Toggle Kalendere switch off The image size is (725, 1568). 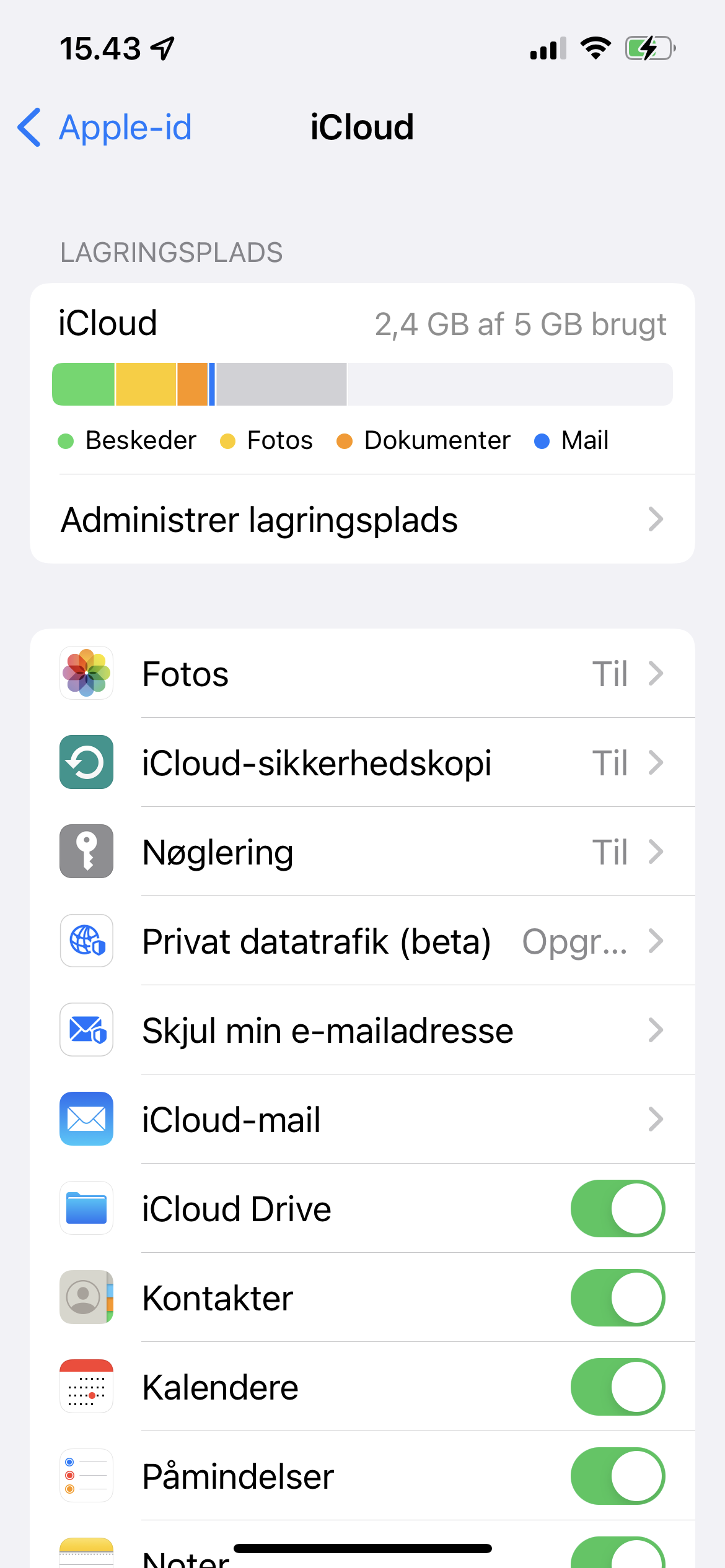[x=617, y=1387]
